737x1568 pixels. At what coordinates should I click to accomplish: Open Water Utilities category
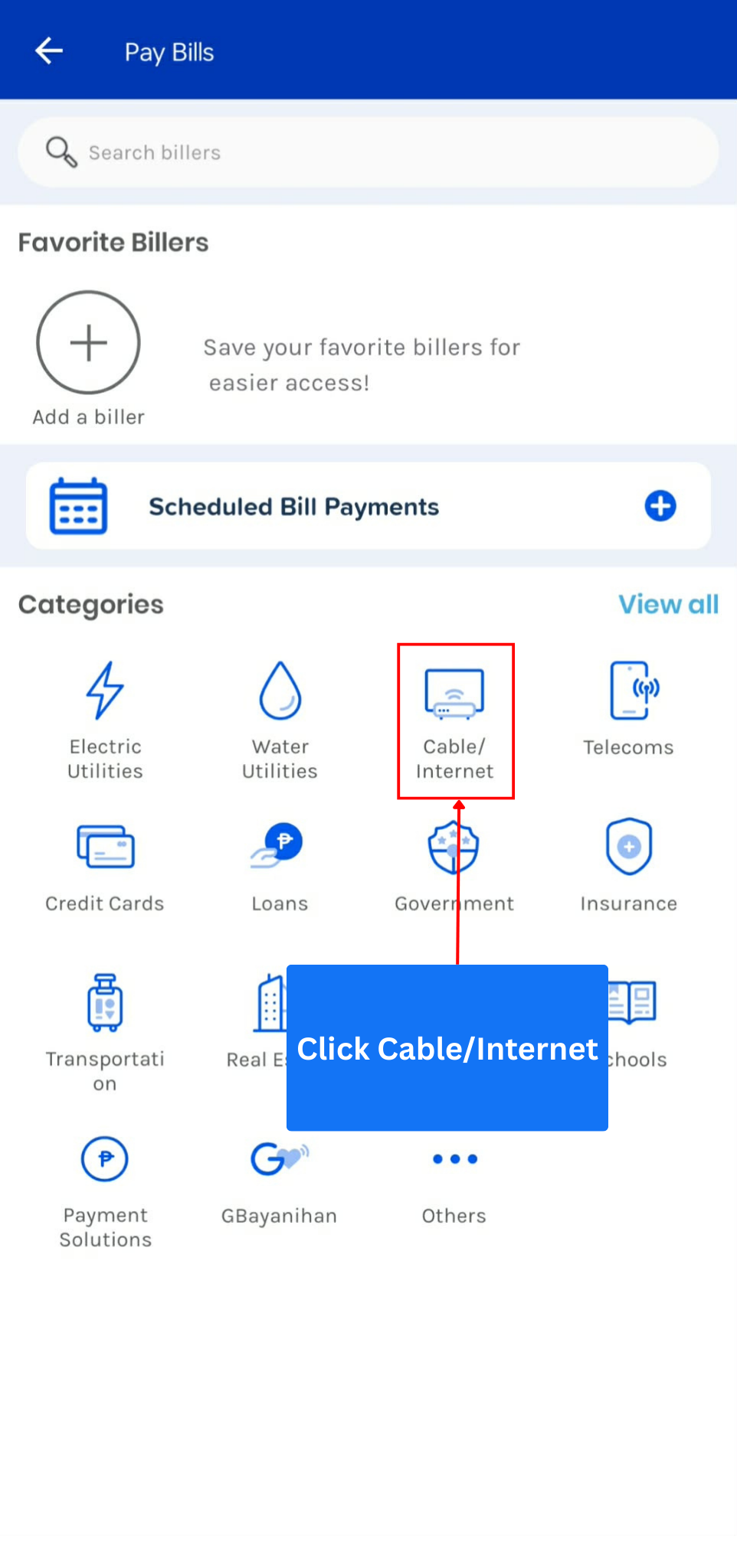coord(280,720)
